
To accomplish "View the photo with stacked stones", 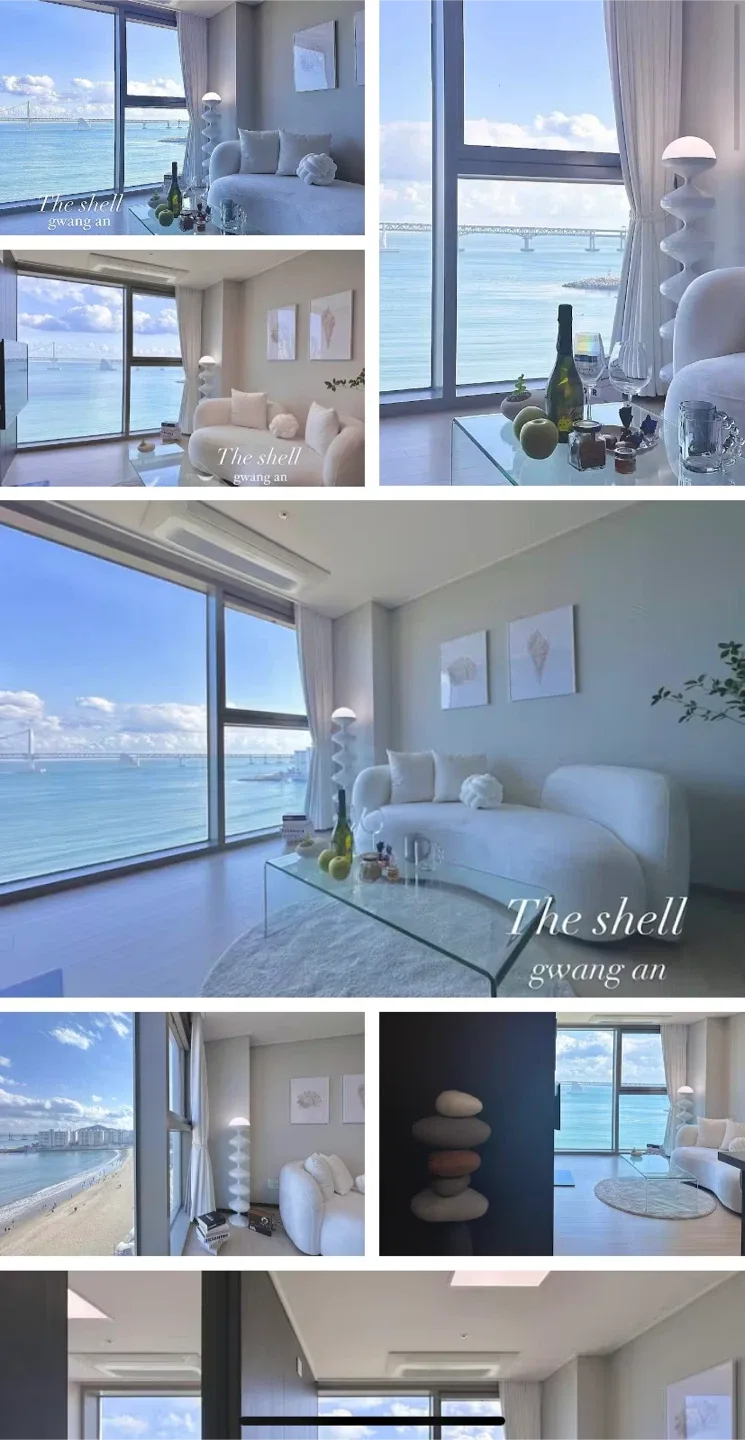I will (562, 1133).
